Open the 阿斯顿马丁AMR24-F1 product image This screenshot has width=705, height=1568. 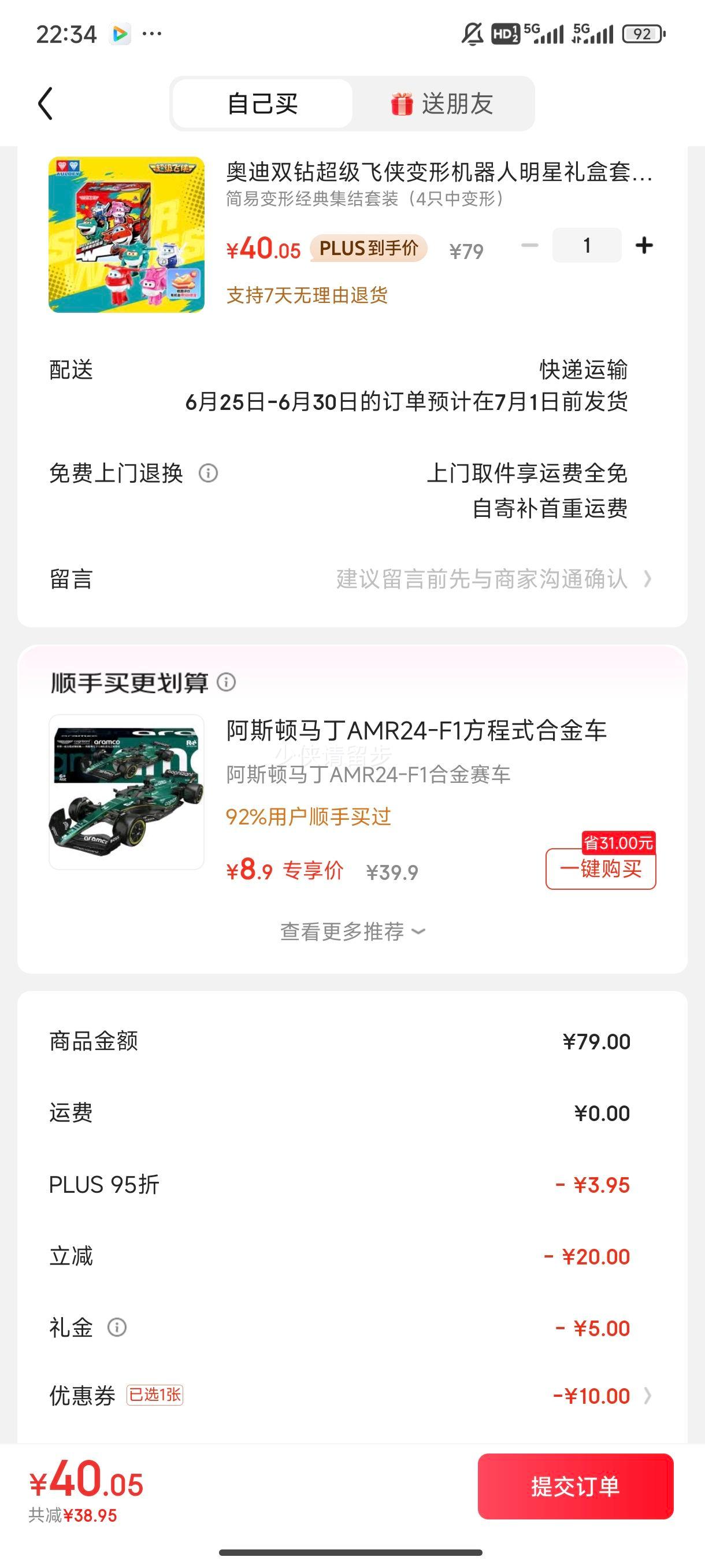tap(127, 792)
